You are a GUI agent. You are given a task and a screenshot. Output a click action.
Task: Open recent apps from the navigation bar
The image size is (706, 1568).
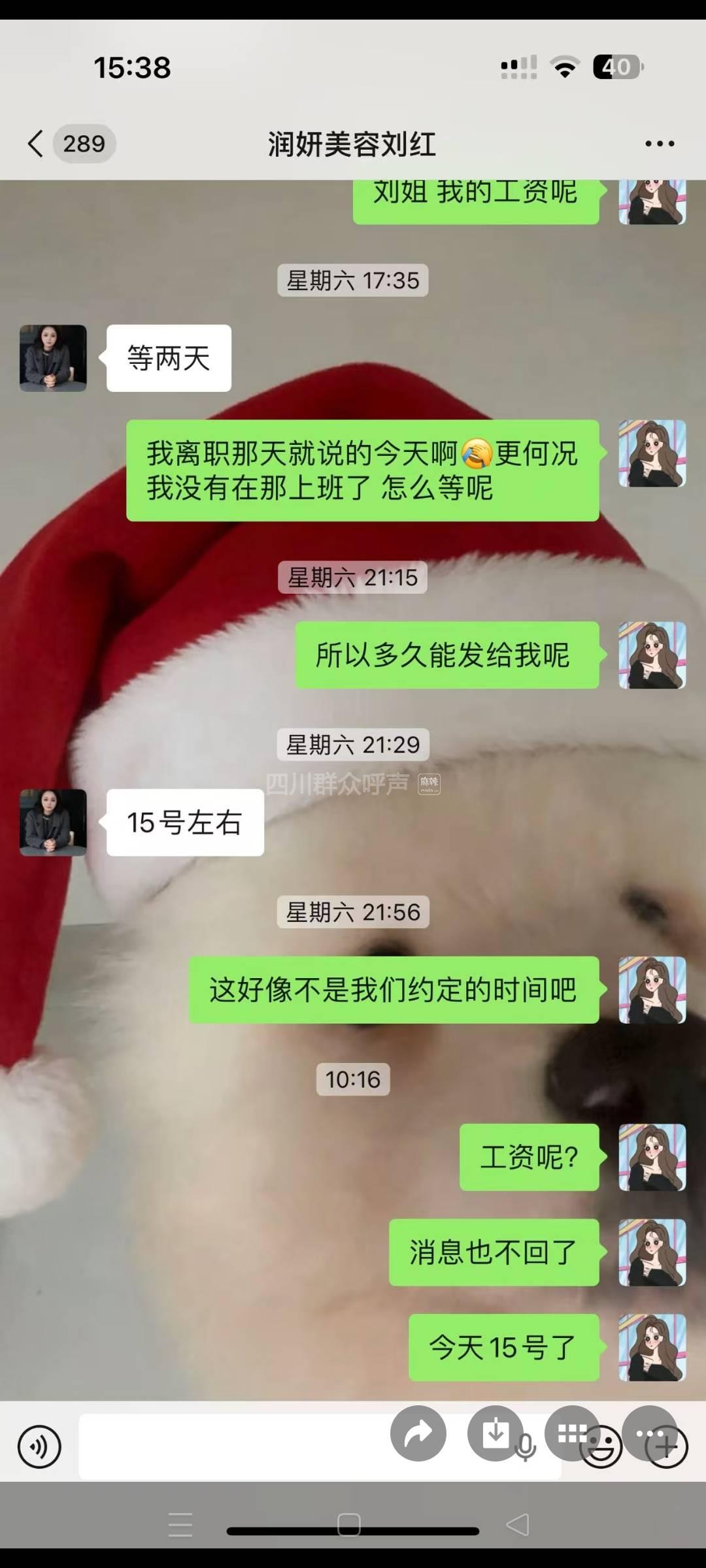[x=180, y=1525]
